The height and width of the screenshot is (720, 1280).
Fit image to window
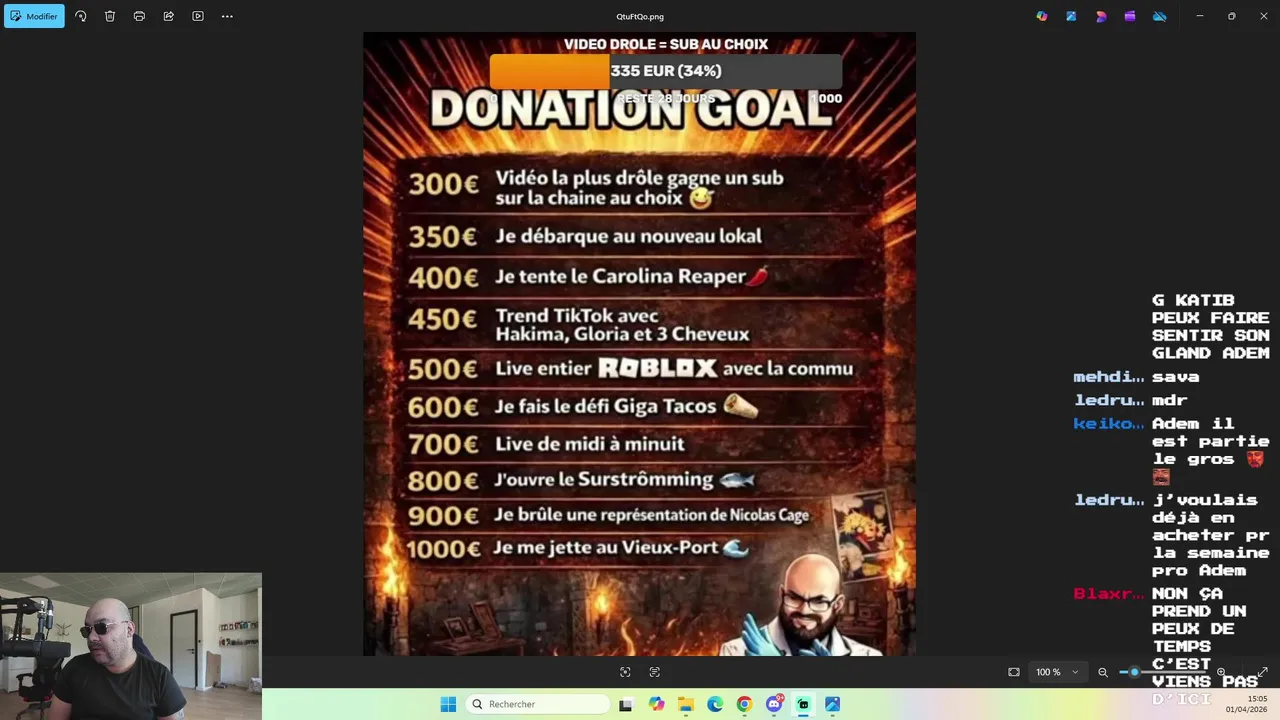[x=1013, y=672]
